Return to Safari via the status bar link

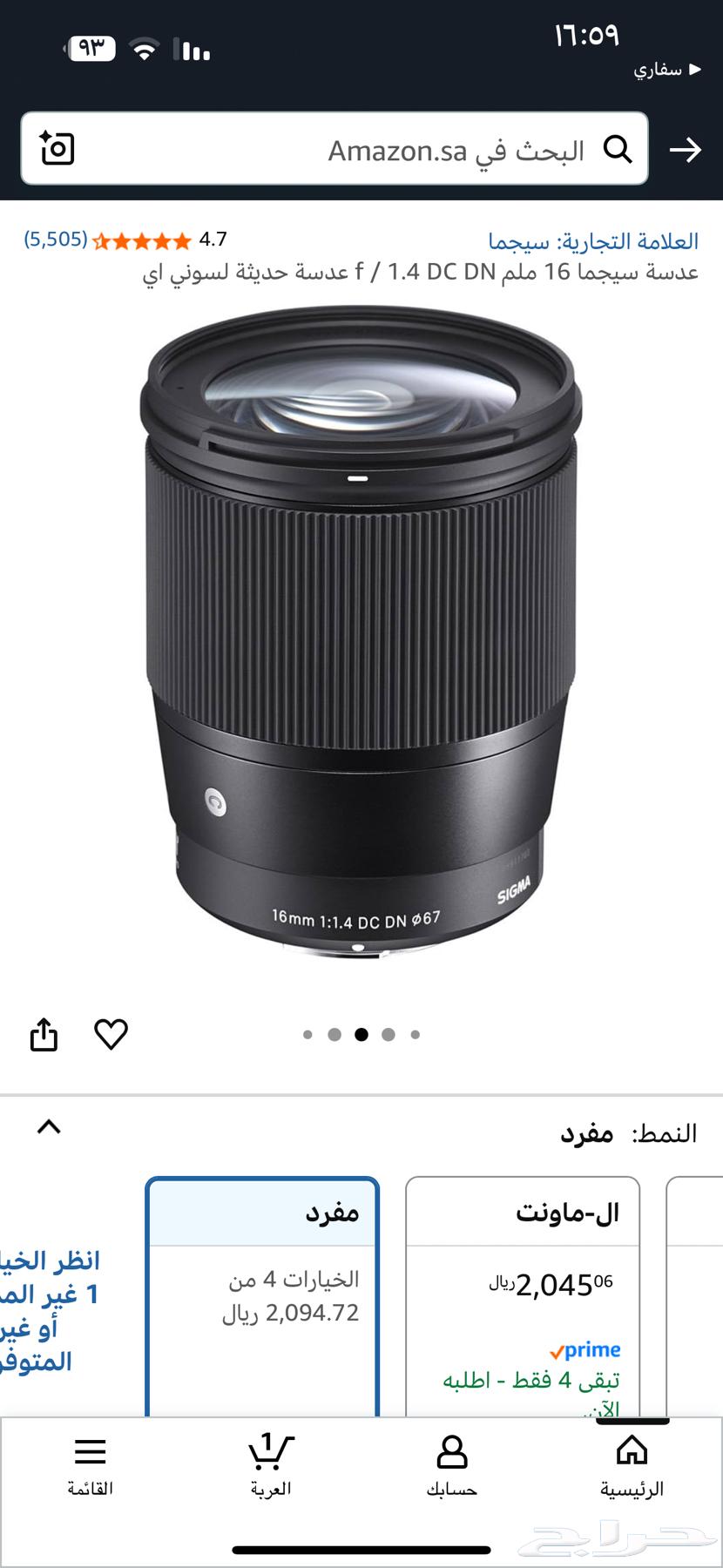click(667, 70)
